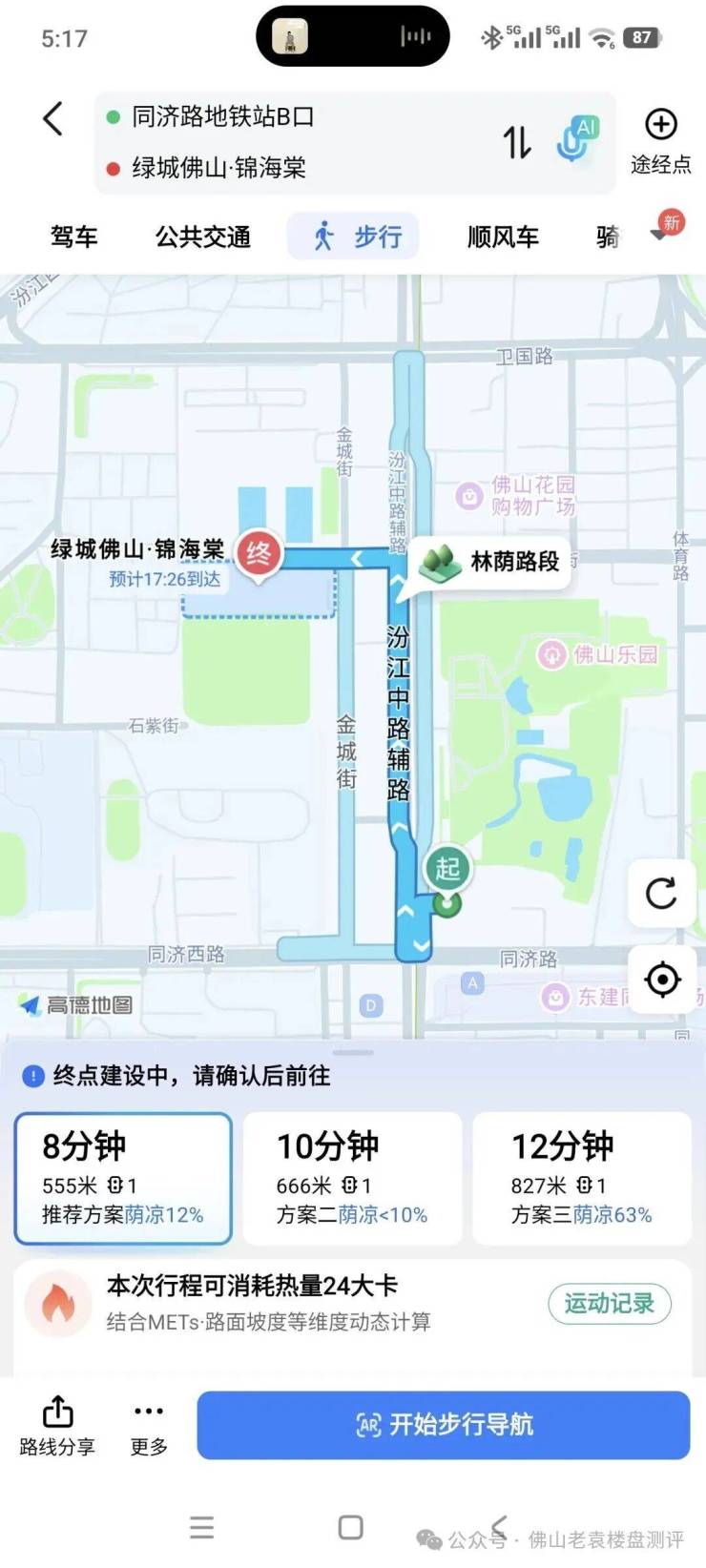
Task: Switch to the 顺风车 carpool tab
Action: pyautogui.click(x=503, y=237)
